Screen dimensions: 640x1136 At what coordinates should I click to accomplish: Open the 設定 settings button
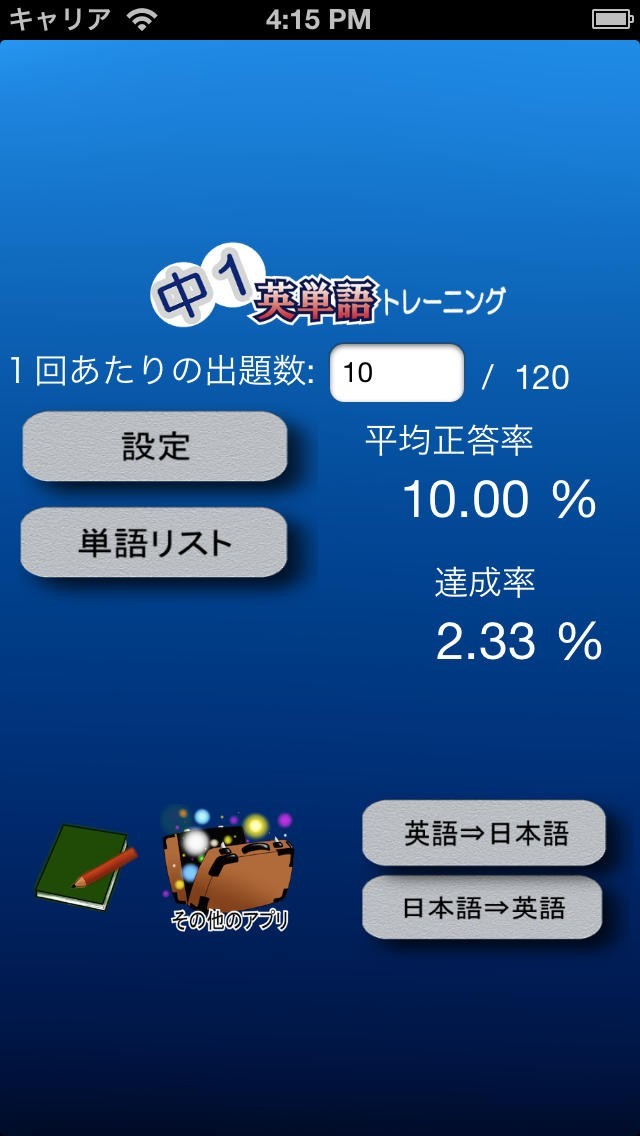155,446
